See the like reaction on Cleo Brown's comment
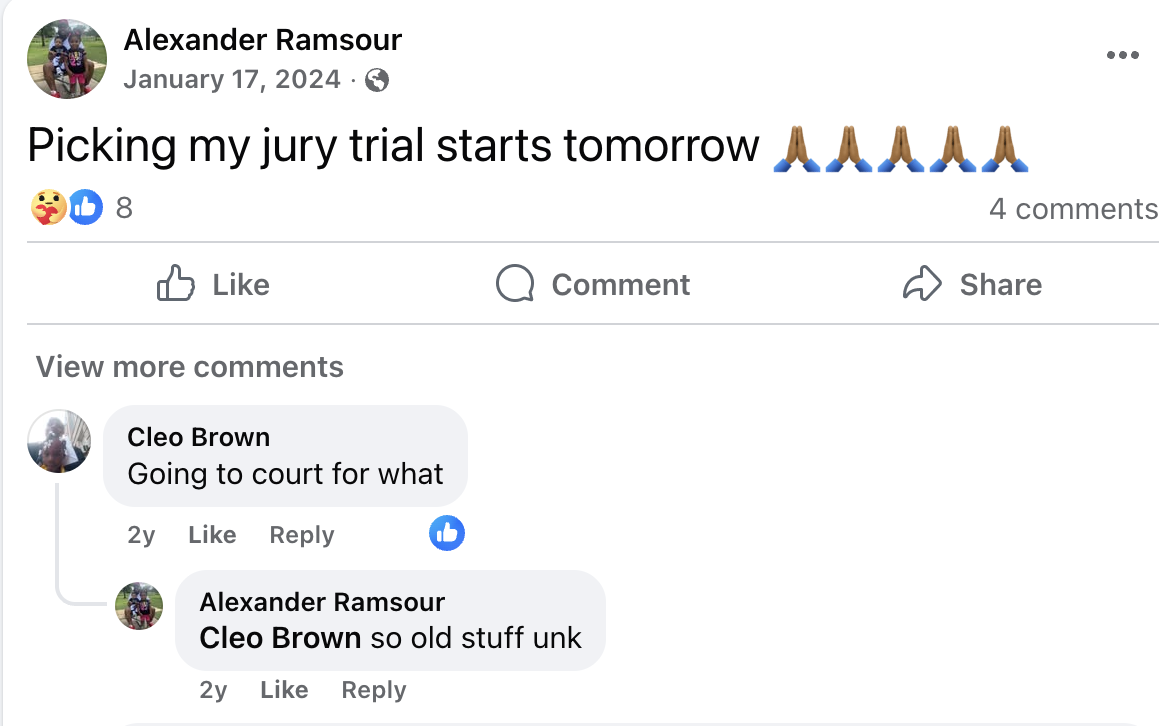The width and height of the screenshot is (1174, 726). 447,533
